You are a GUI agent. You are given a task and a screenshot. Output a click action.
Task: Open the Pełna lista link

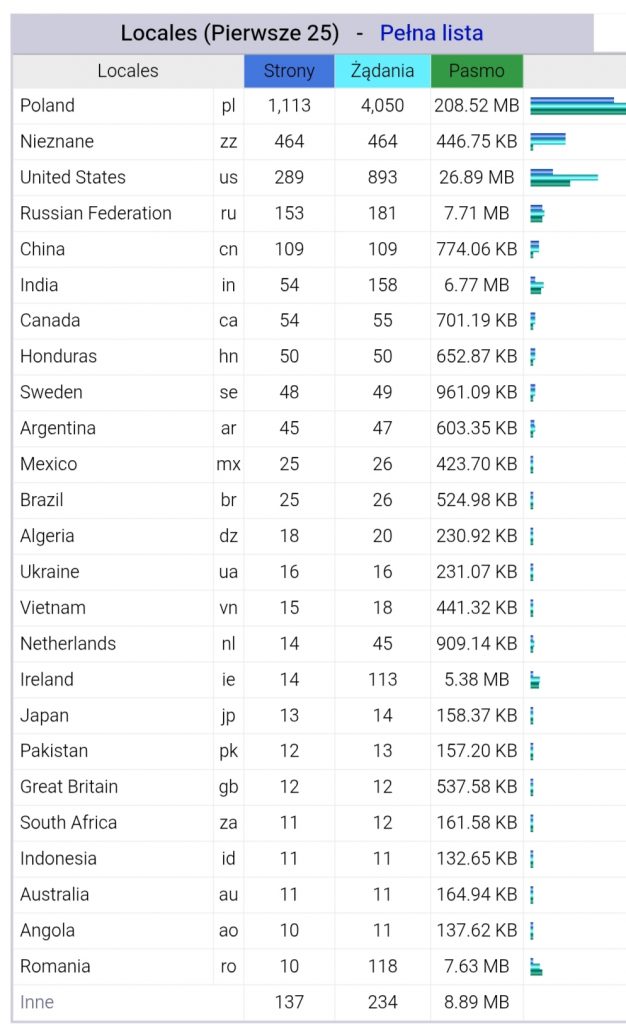click(431, 33)
